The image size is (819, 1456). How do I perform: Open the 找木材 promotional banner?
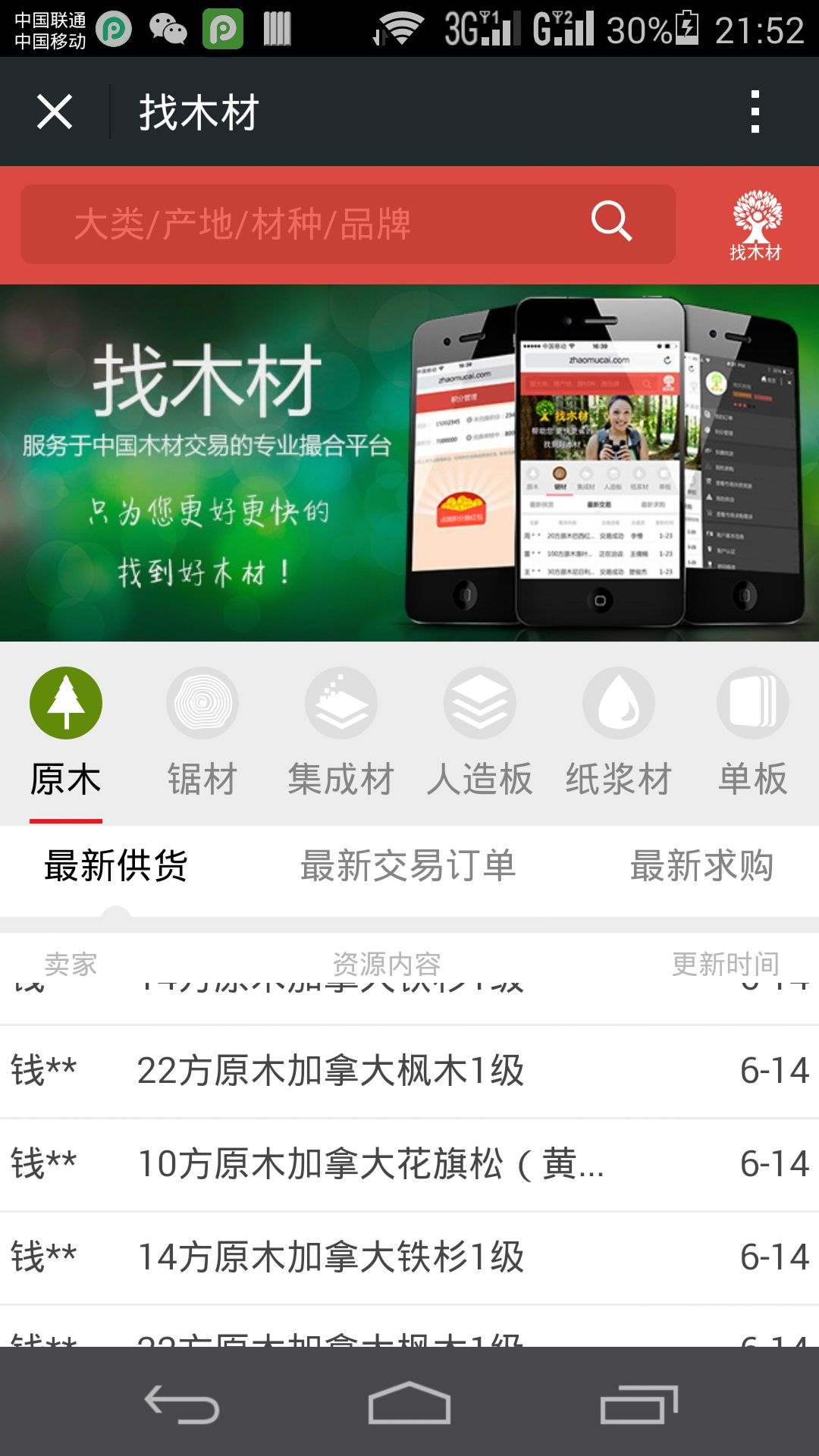409,463
